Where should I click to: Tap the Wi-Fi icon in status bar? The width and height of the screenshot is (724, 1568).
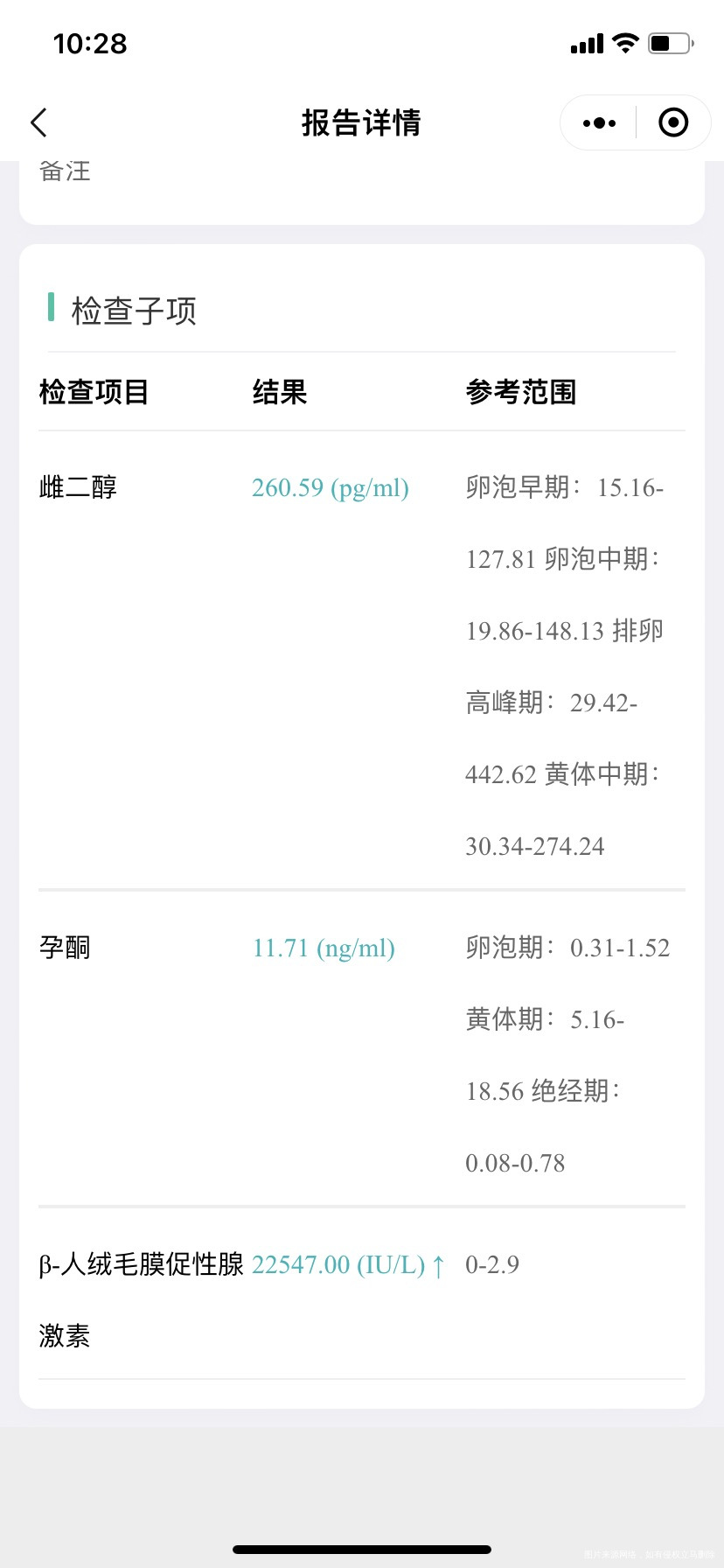click(x=624, y=42)
